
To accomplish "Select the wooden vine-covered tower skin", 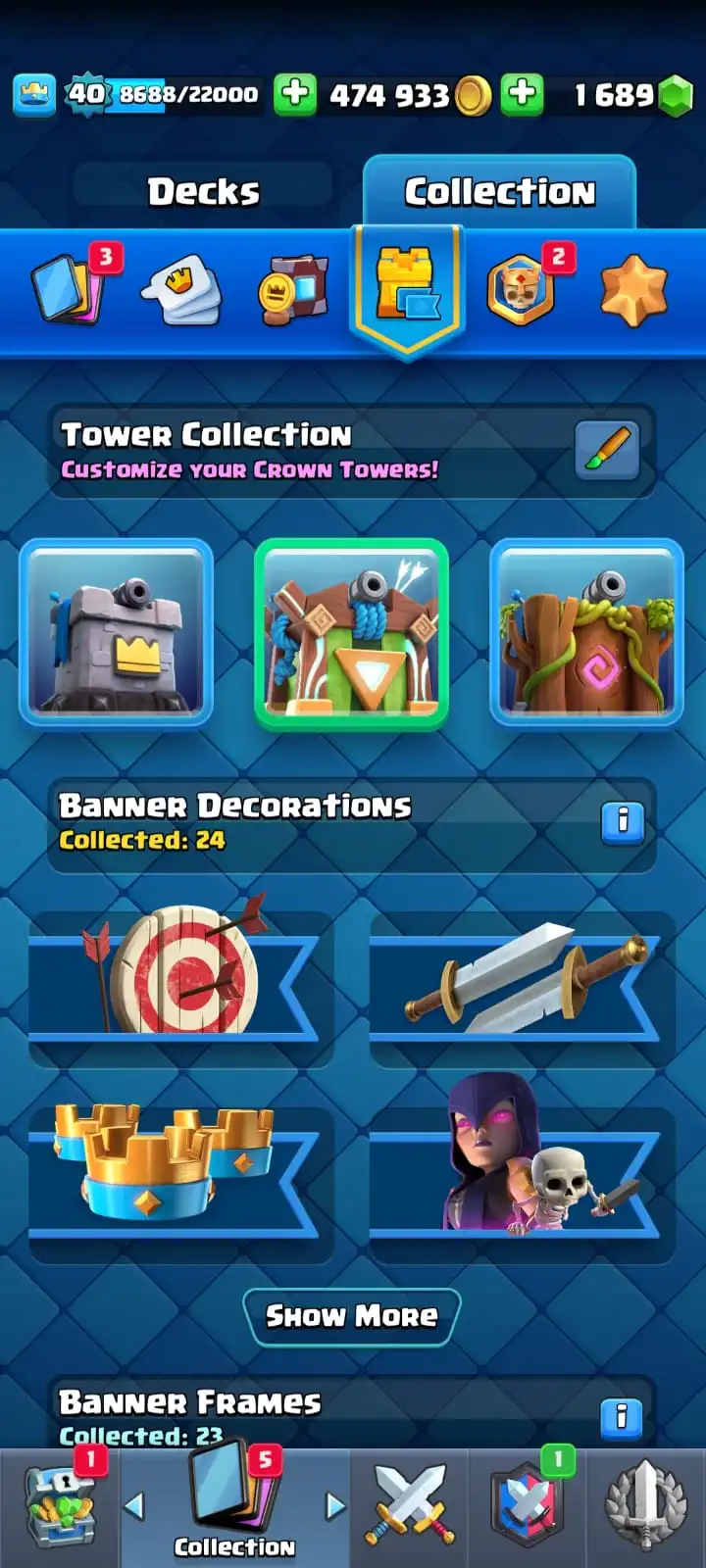I will click(586, 632).
